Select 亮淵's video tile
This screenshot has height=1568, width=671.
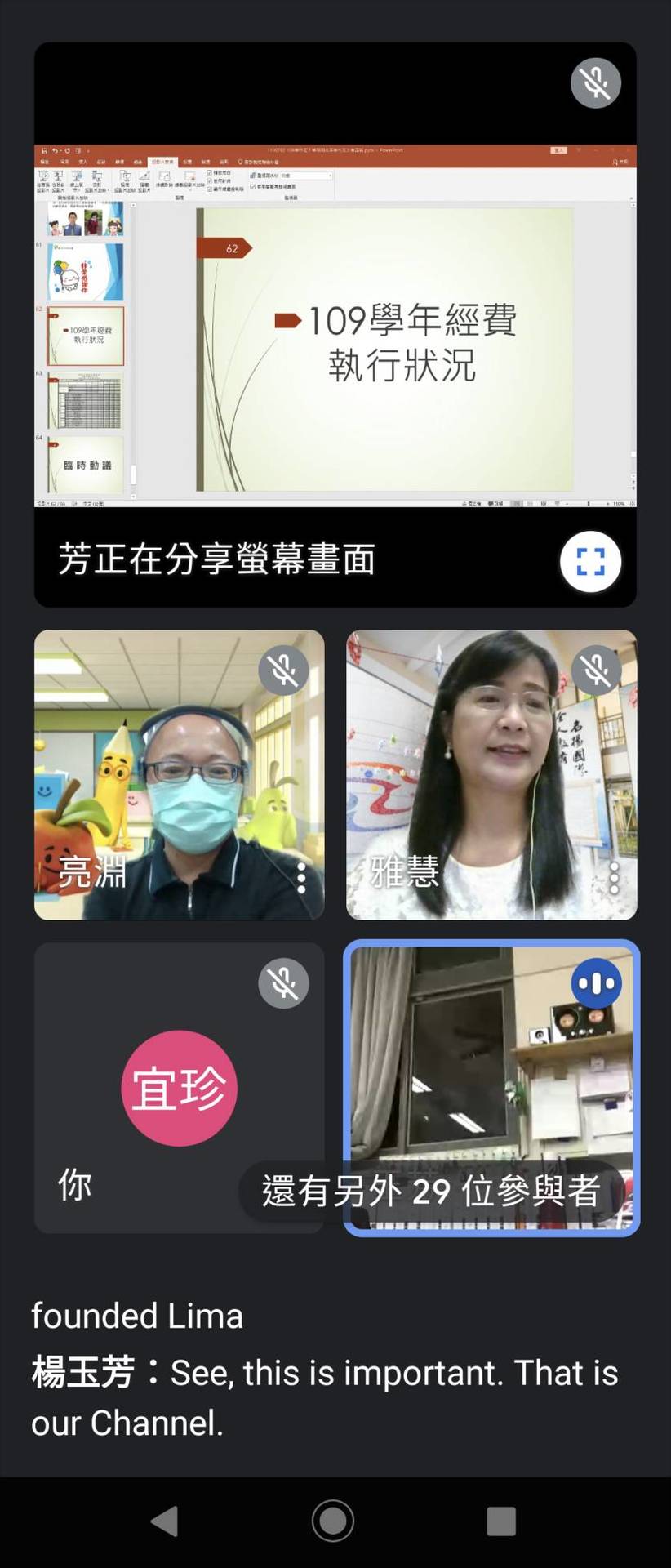(179, 776)
